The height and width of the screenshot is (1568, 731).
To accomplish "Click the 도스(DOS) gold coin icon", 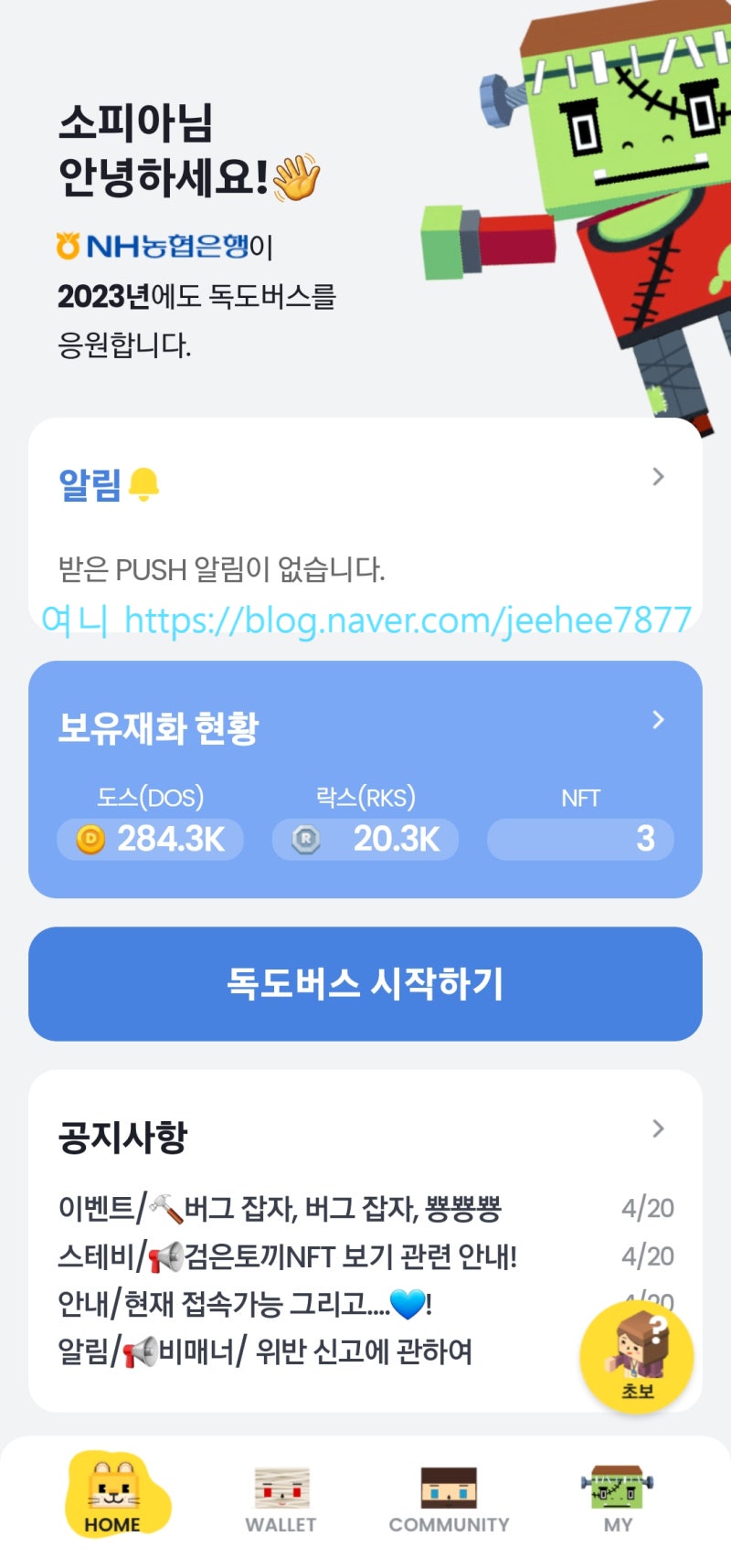I will click(x=90, y=839).
